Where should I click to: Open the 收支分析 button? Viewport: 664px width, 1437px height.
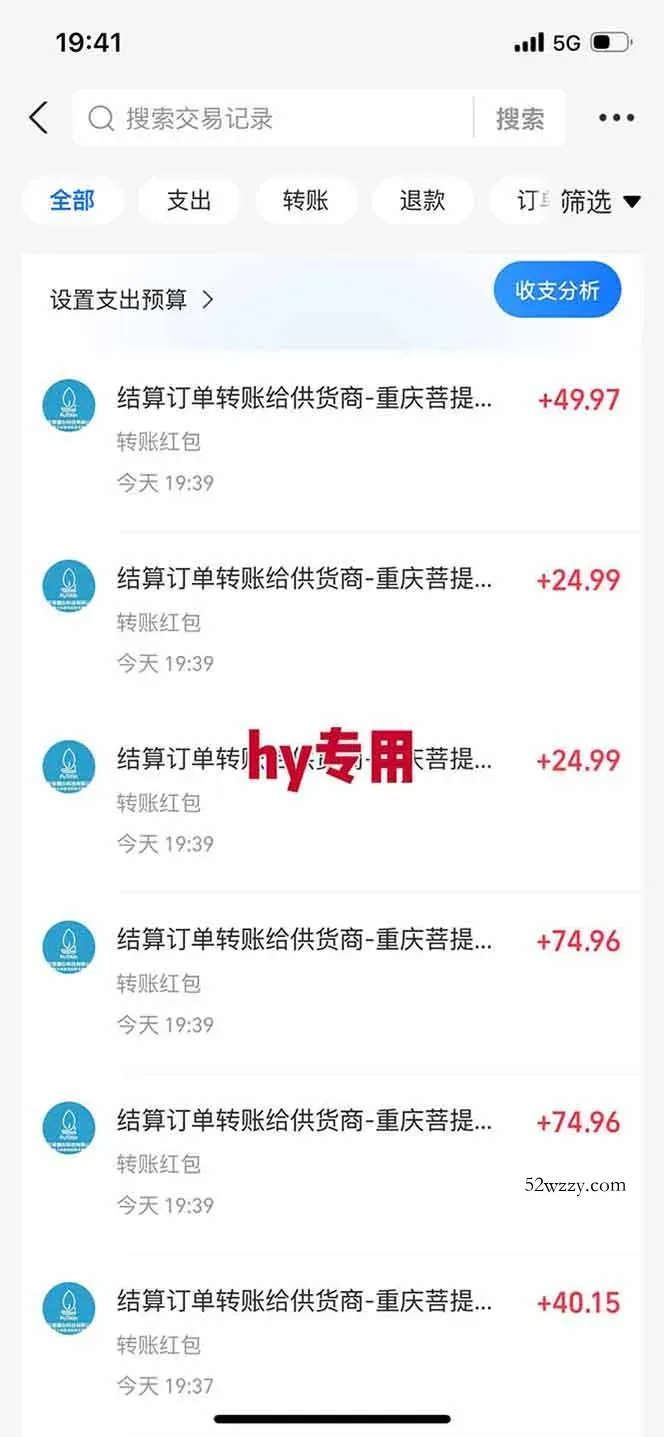(557, 290)
